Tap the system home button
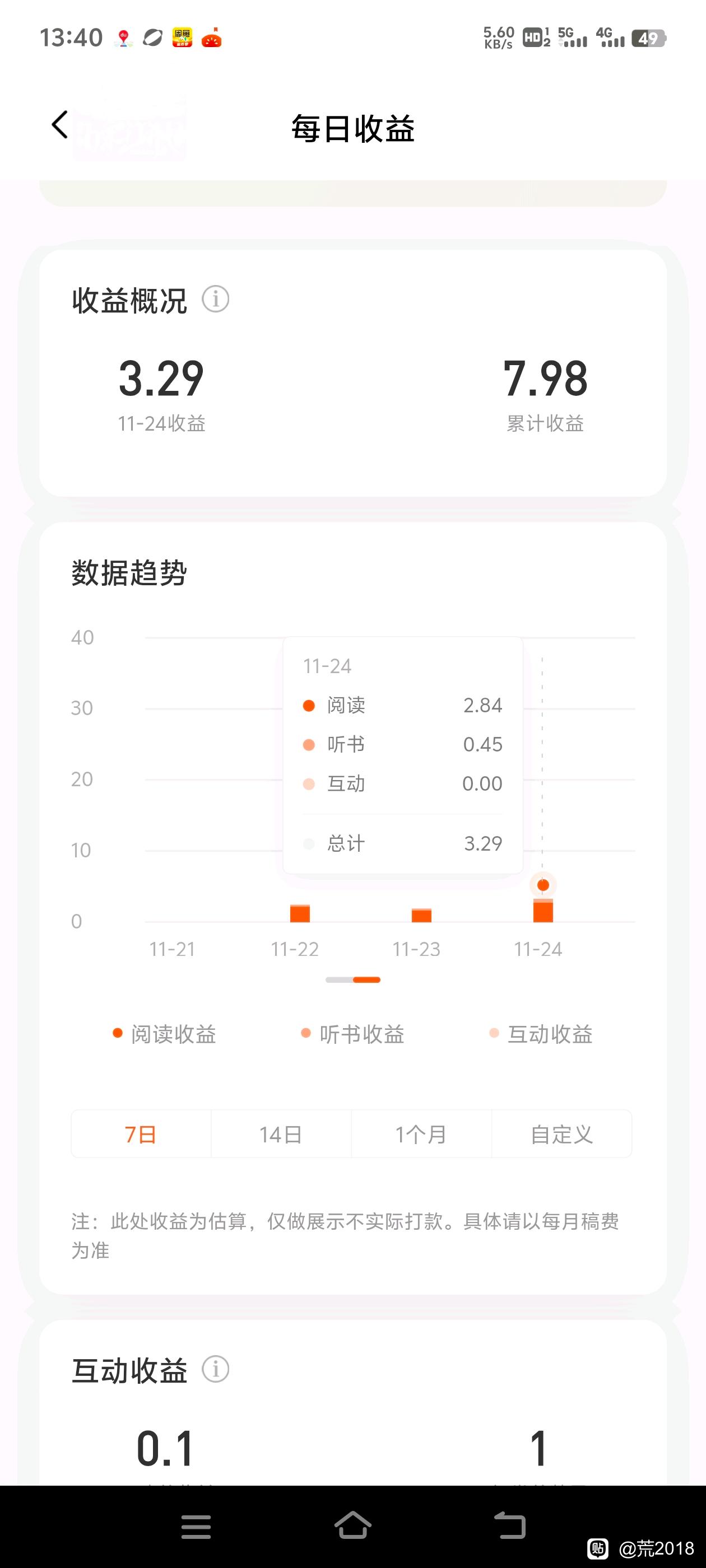 tap(352, 1526)
